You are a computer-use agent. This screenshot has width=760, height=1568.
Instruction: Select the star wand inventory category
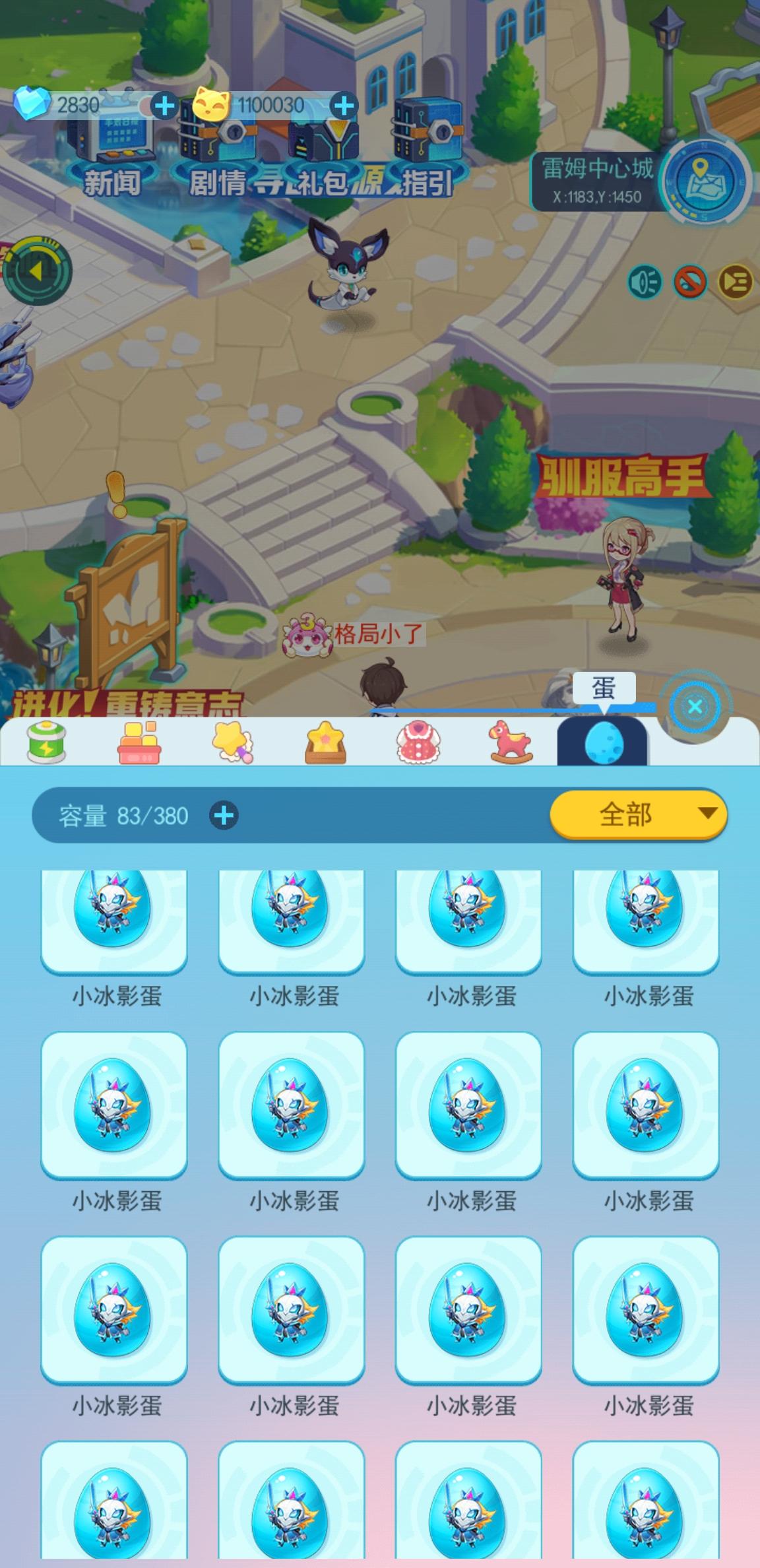coord(232,742)
